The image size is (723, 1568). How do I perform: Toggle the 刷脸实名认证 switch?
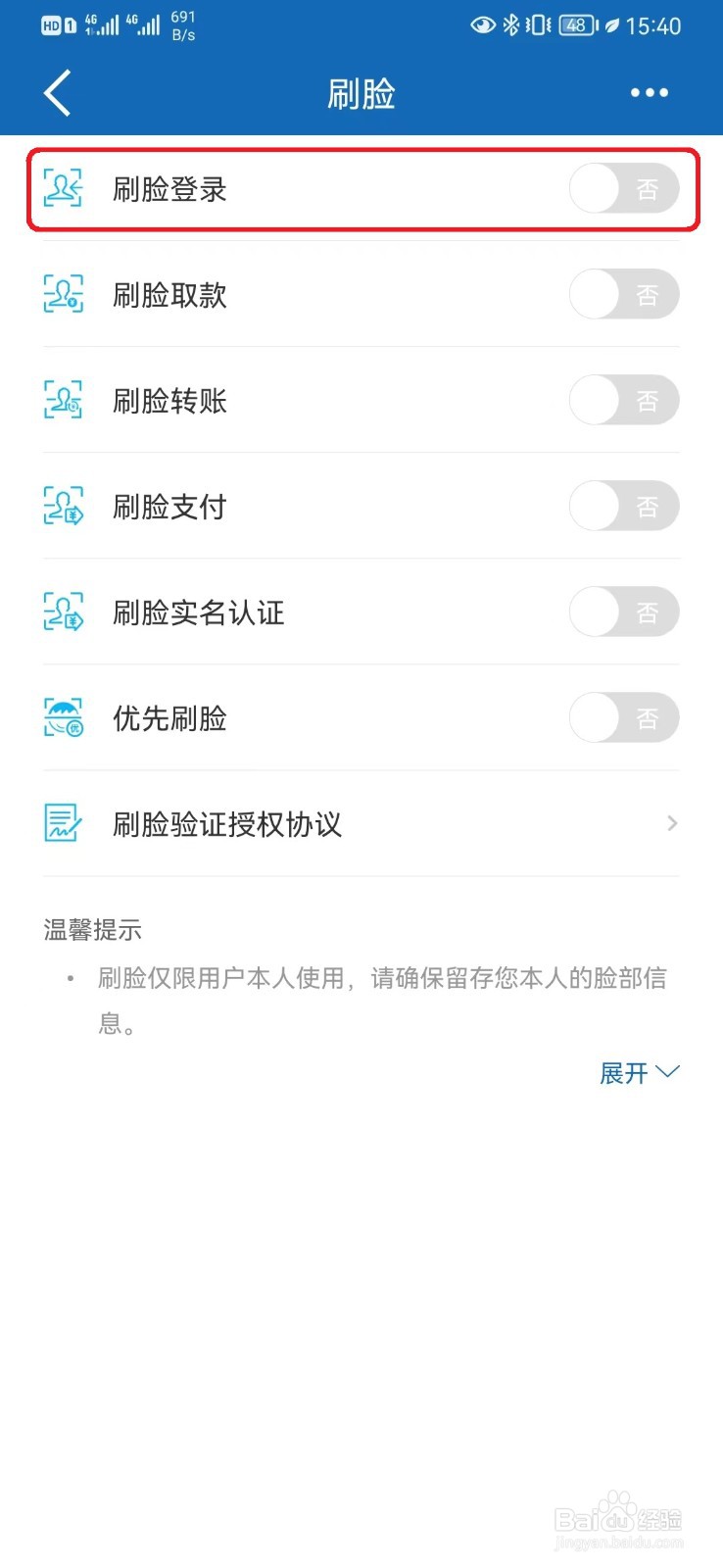tap(624, 612)
